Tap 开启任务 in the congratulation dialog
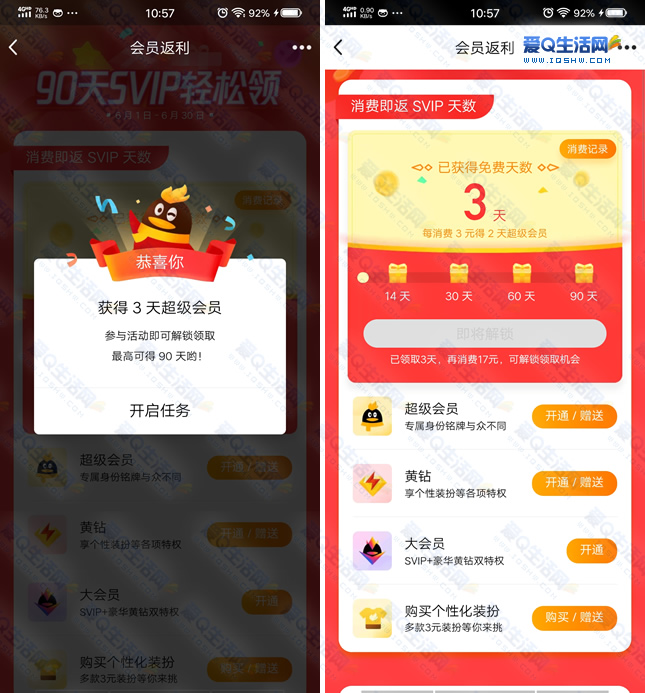Viewport: 645px width, 693px height. 160,410
